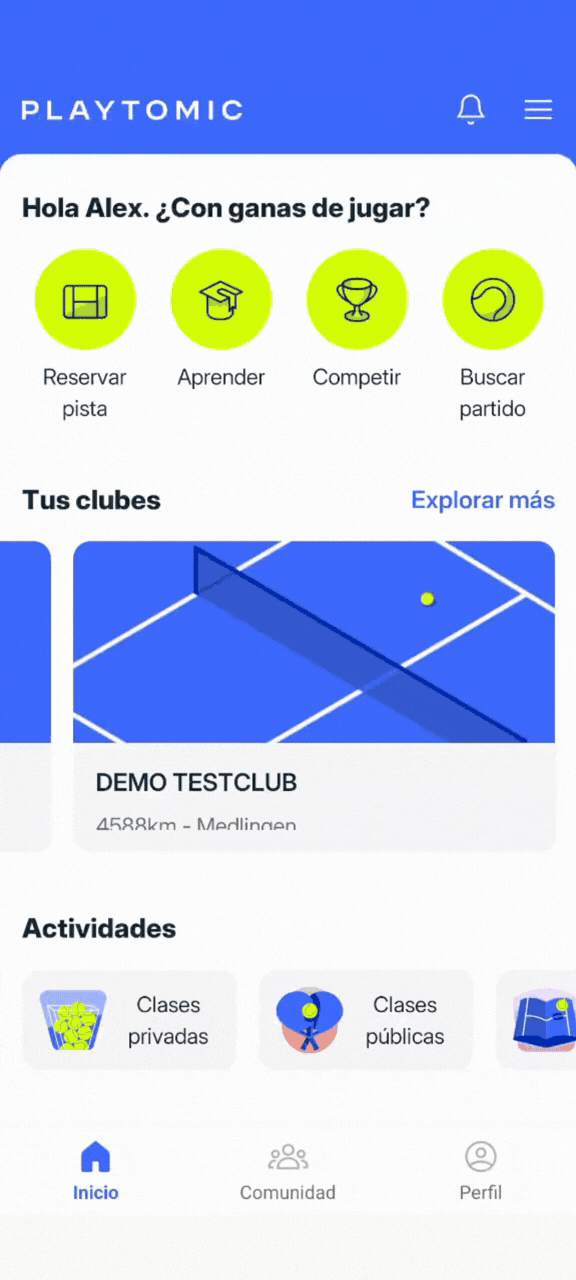This screenshot has width=576, height=1280.
Task: Tap Reservar pista shortcut
Action: pyautogui.click(x=85, y=335)
